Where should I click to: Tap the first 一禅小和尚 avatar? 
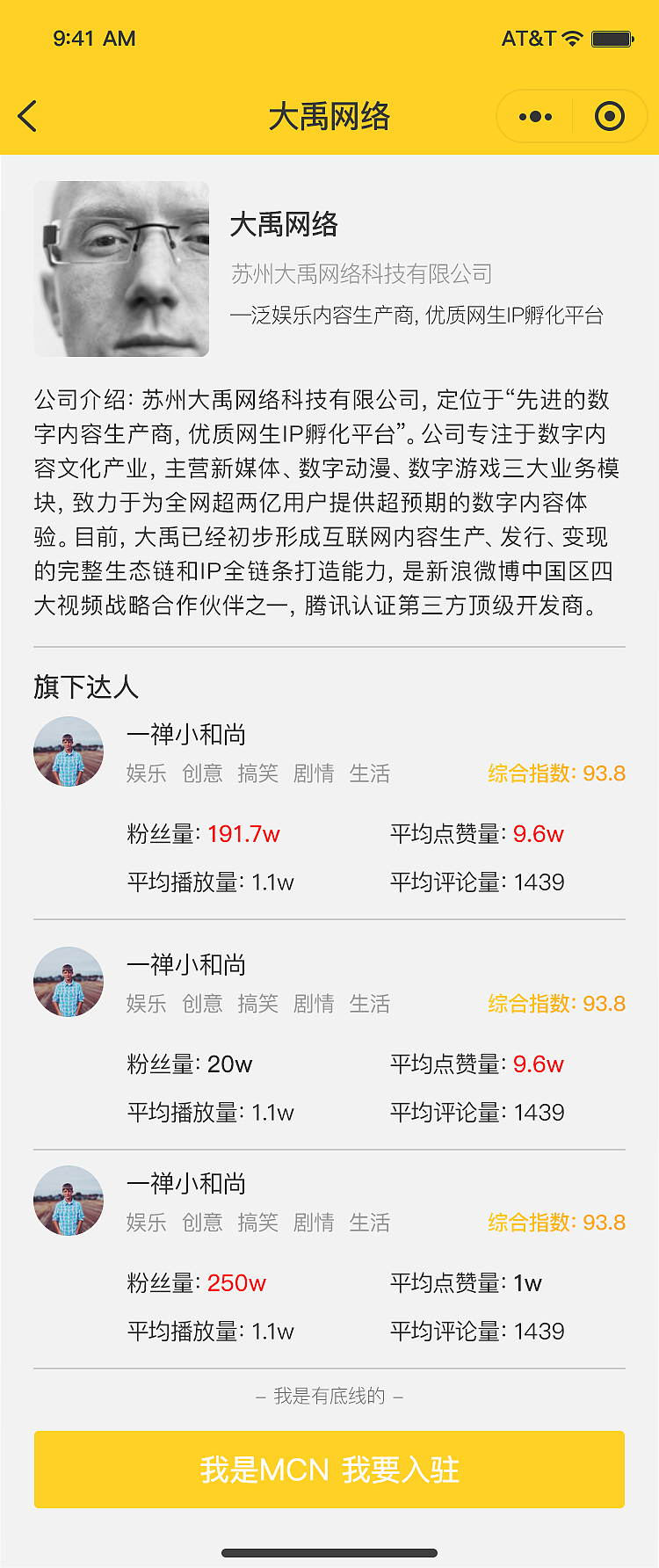coord(69,751)
